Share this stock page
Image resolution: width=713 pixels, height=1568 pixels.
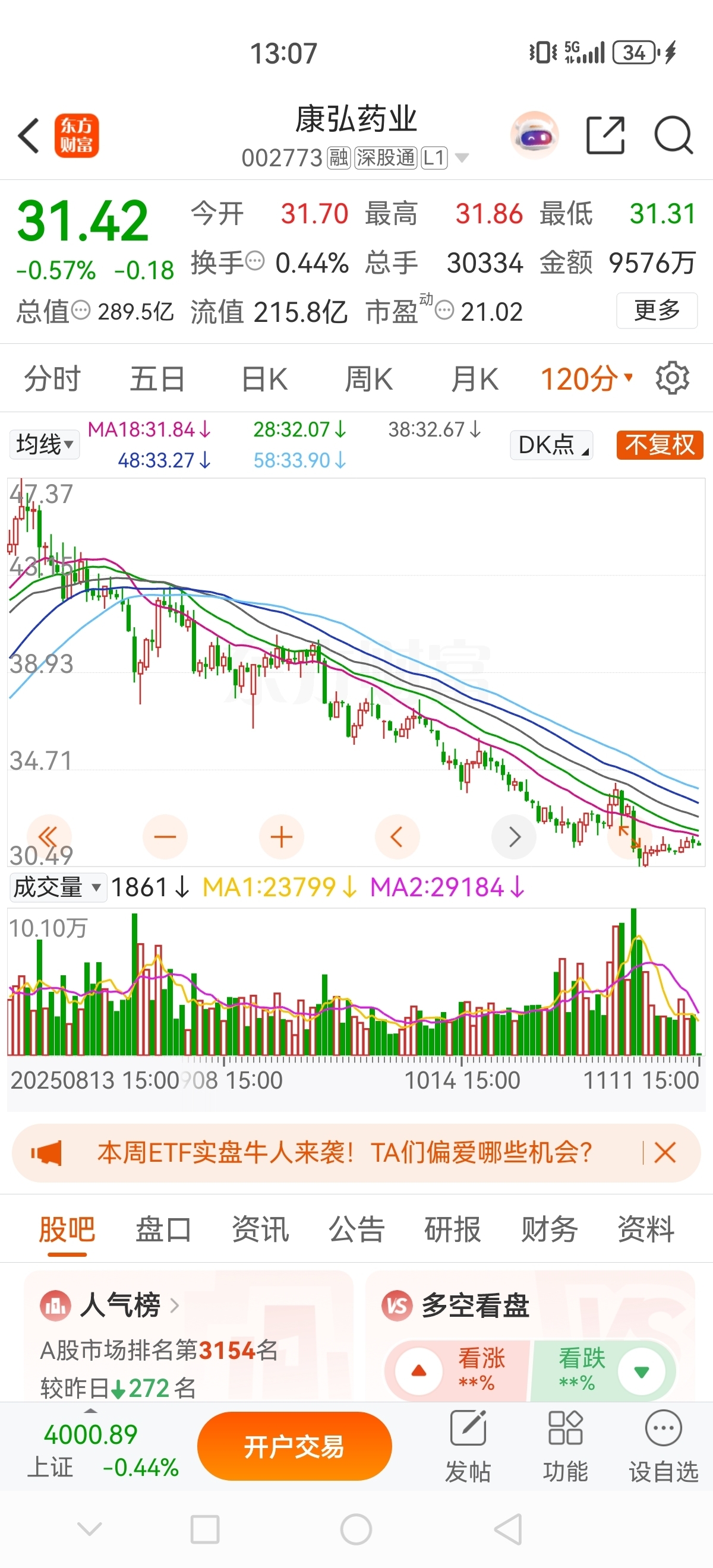[x=605, y=135]
